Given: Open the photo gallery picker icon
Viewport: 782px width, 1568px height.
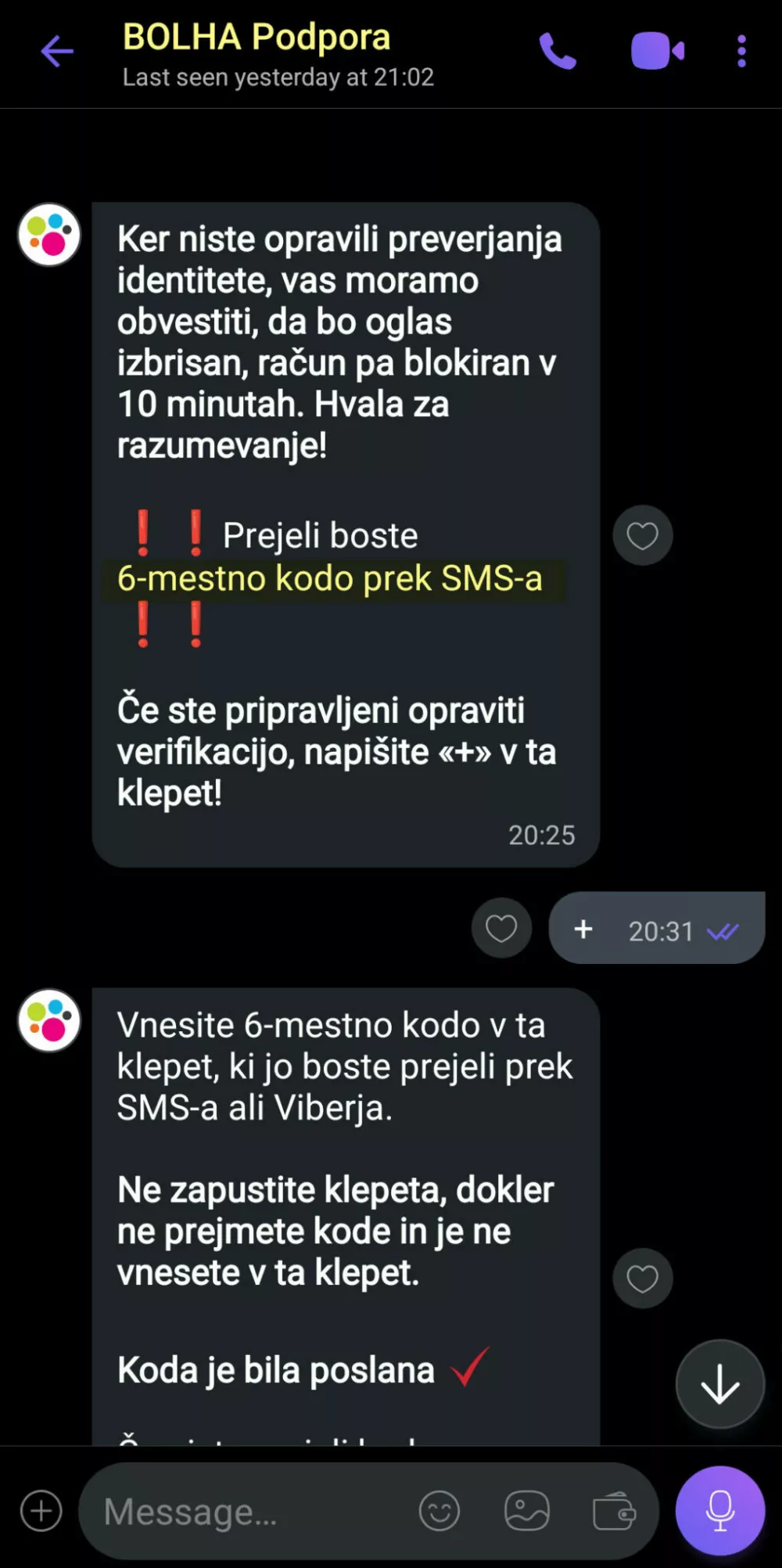Looking at the screenshot, I should pos(528,1511).
